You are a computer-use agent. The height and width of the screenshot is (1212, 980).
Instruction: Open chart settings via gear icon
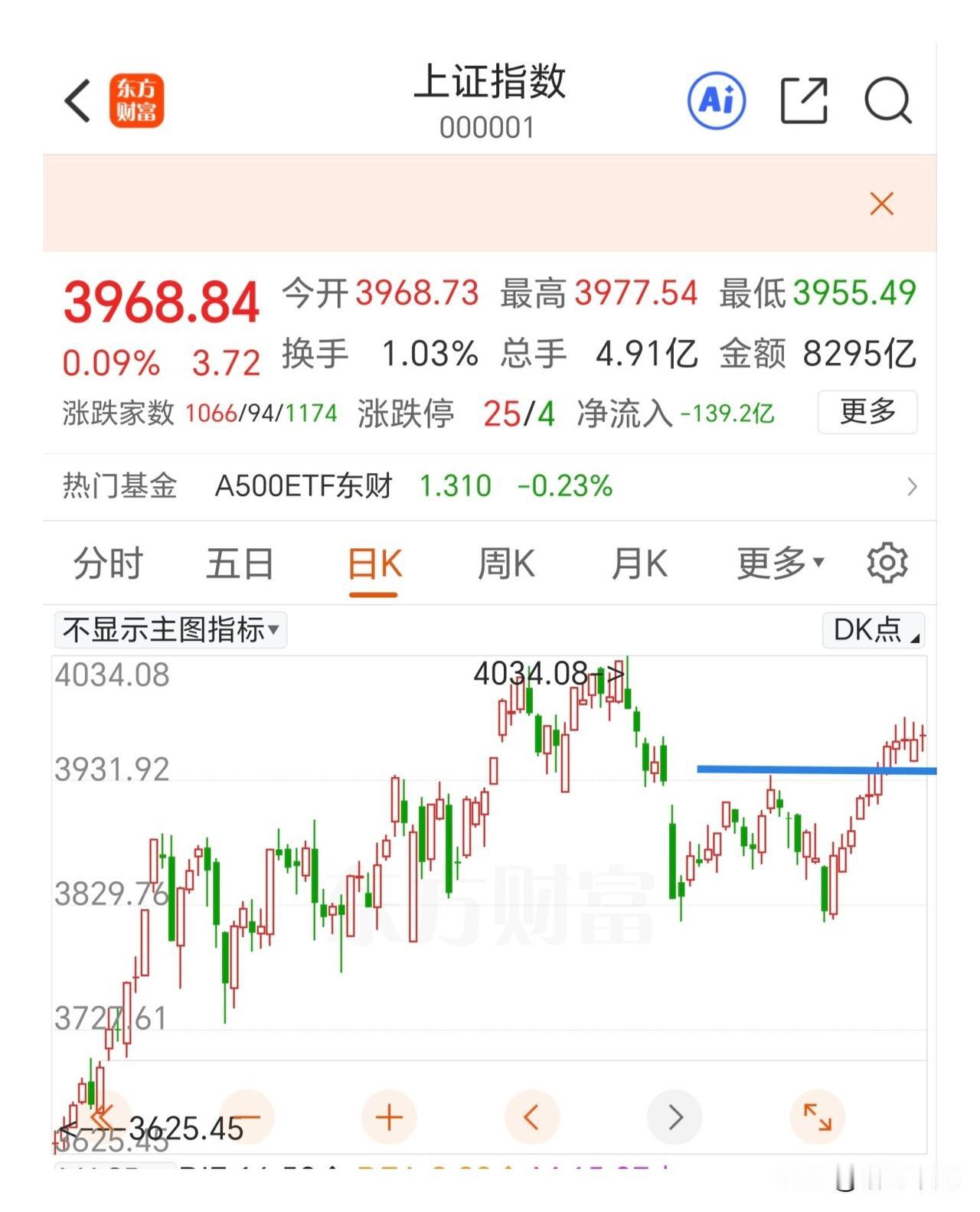[887, 563]
